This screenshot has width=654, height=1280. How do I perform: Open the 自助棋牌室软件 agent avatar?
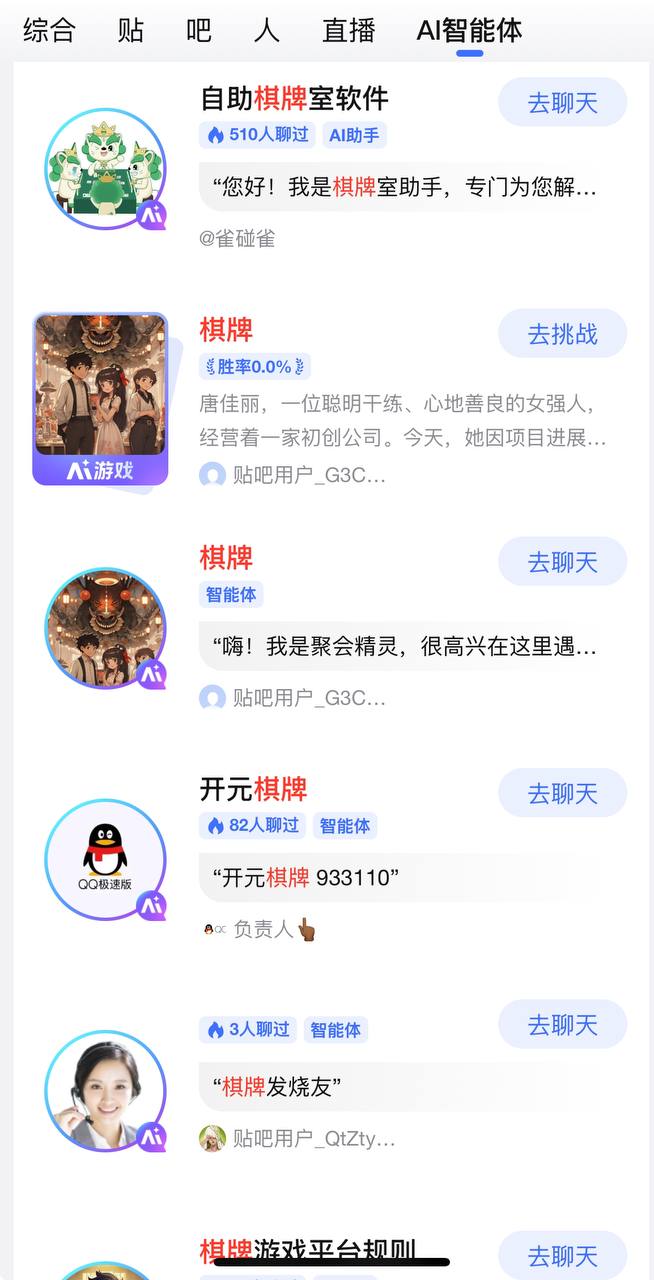105,169
